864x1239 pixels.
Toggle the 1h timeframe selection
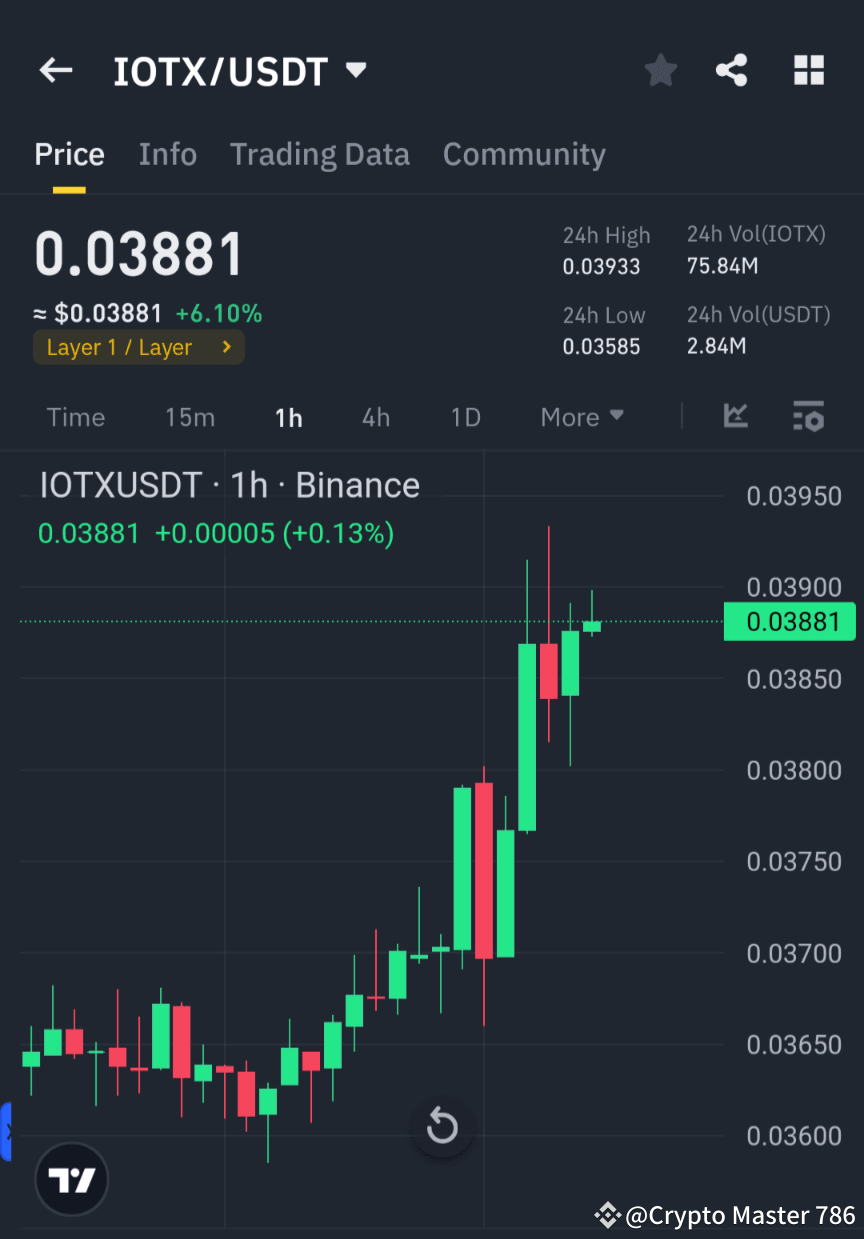coord(288,417)
